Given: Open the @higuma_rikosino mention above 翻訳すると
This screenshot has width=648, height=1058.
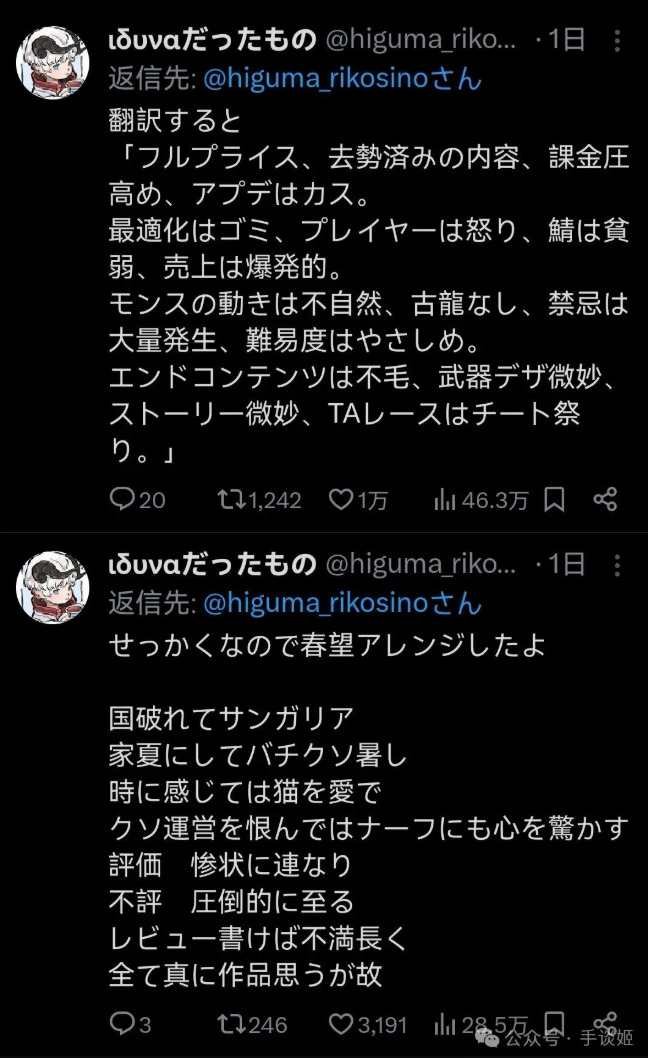Looking at the screenshot, I should tap(342, 79).
